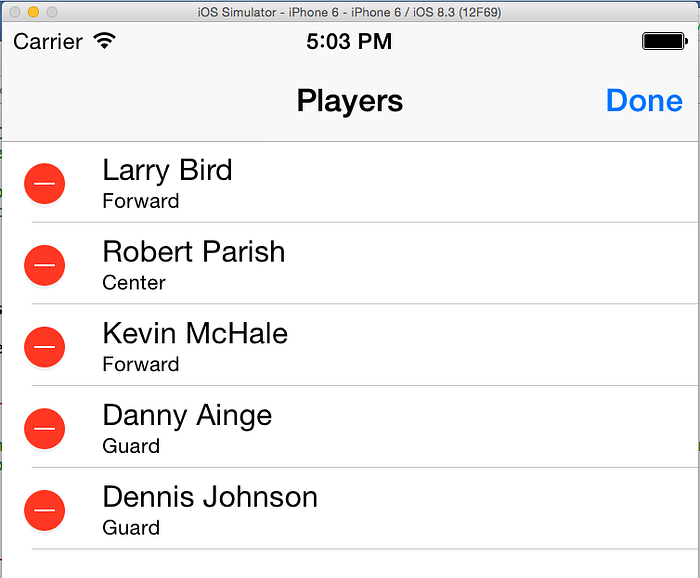Delete Danny Ainge from the list
The image size is (700, 578).
[x=45, y=429]
